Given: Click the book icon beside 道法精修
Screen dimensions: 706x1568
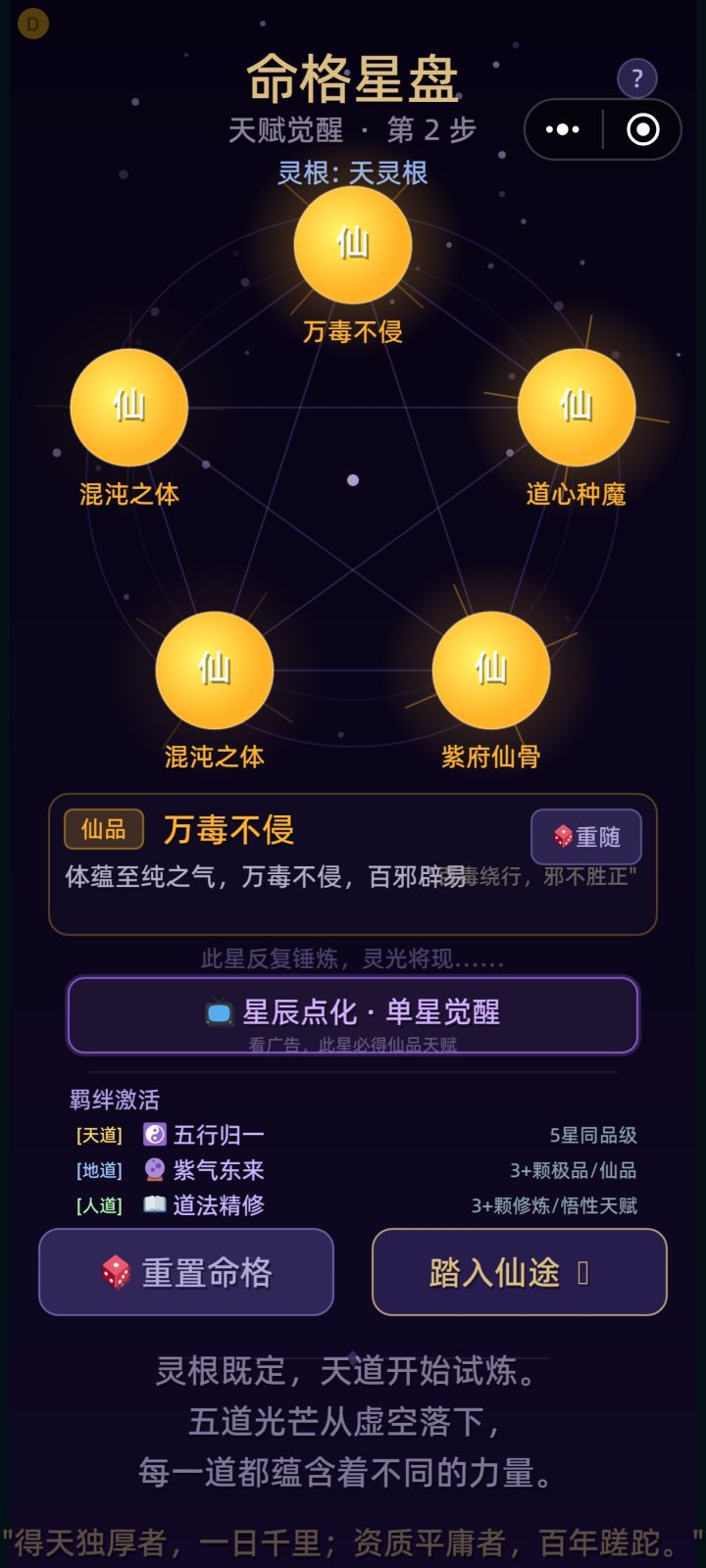Looking at the screenshot, I should [154, 1205].
